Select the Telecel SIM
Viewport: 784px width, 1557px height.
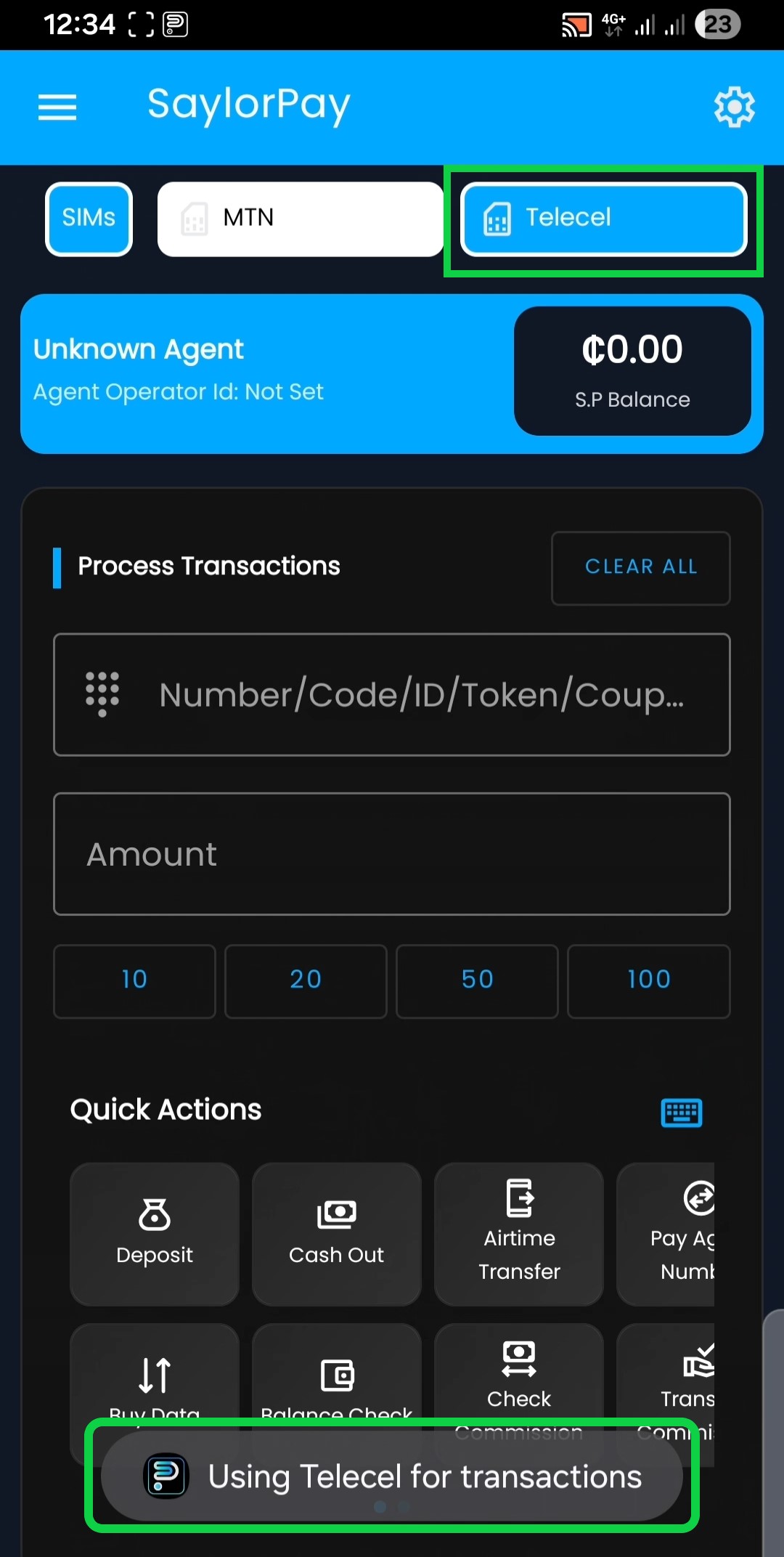coord(604,219)
